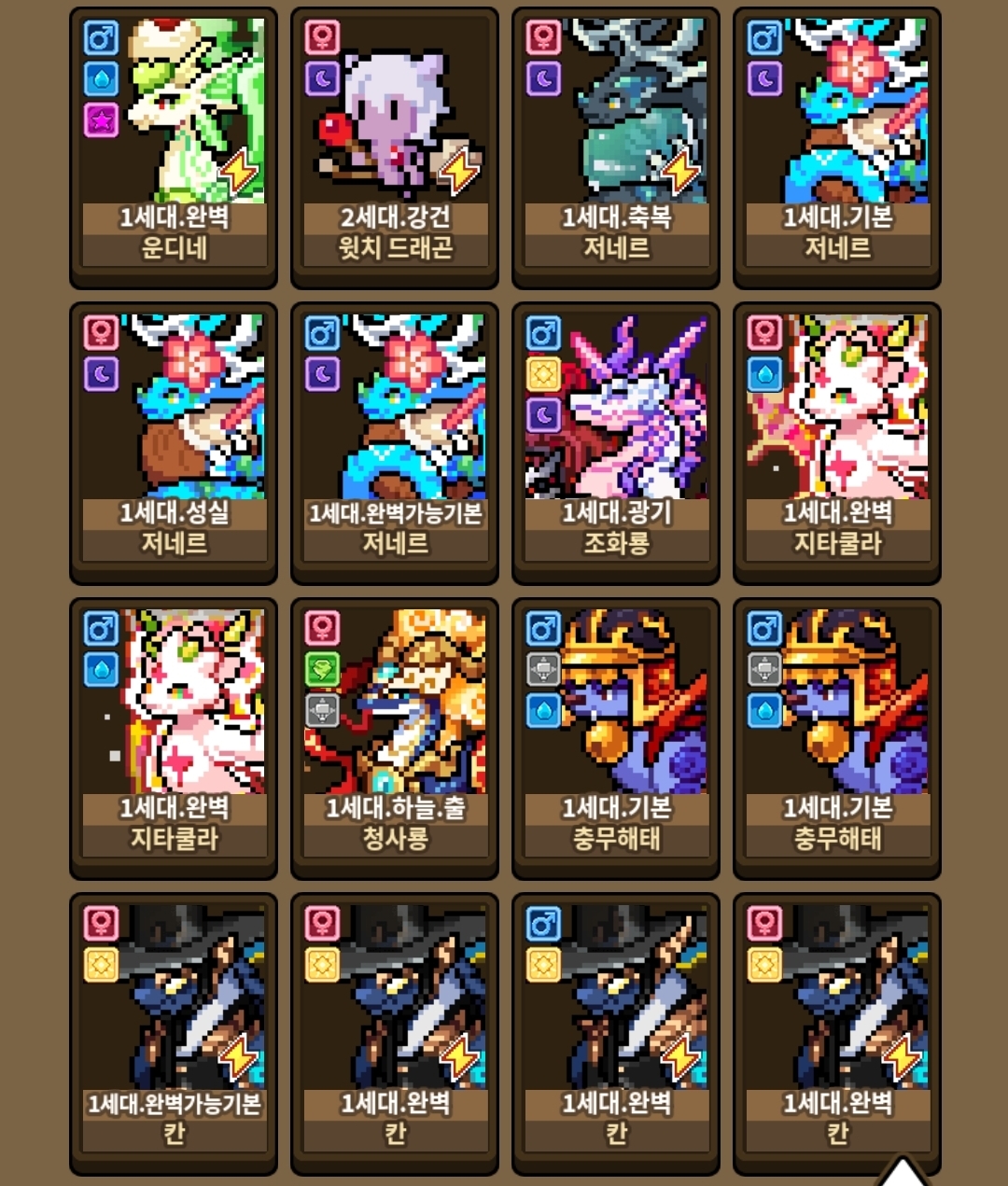
Task: Select the 1세대.광기 조화룡 card
Action: 616,443
